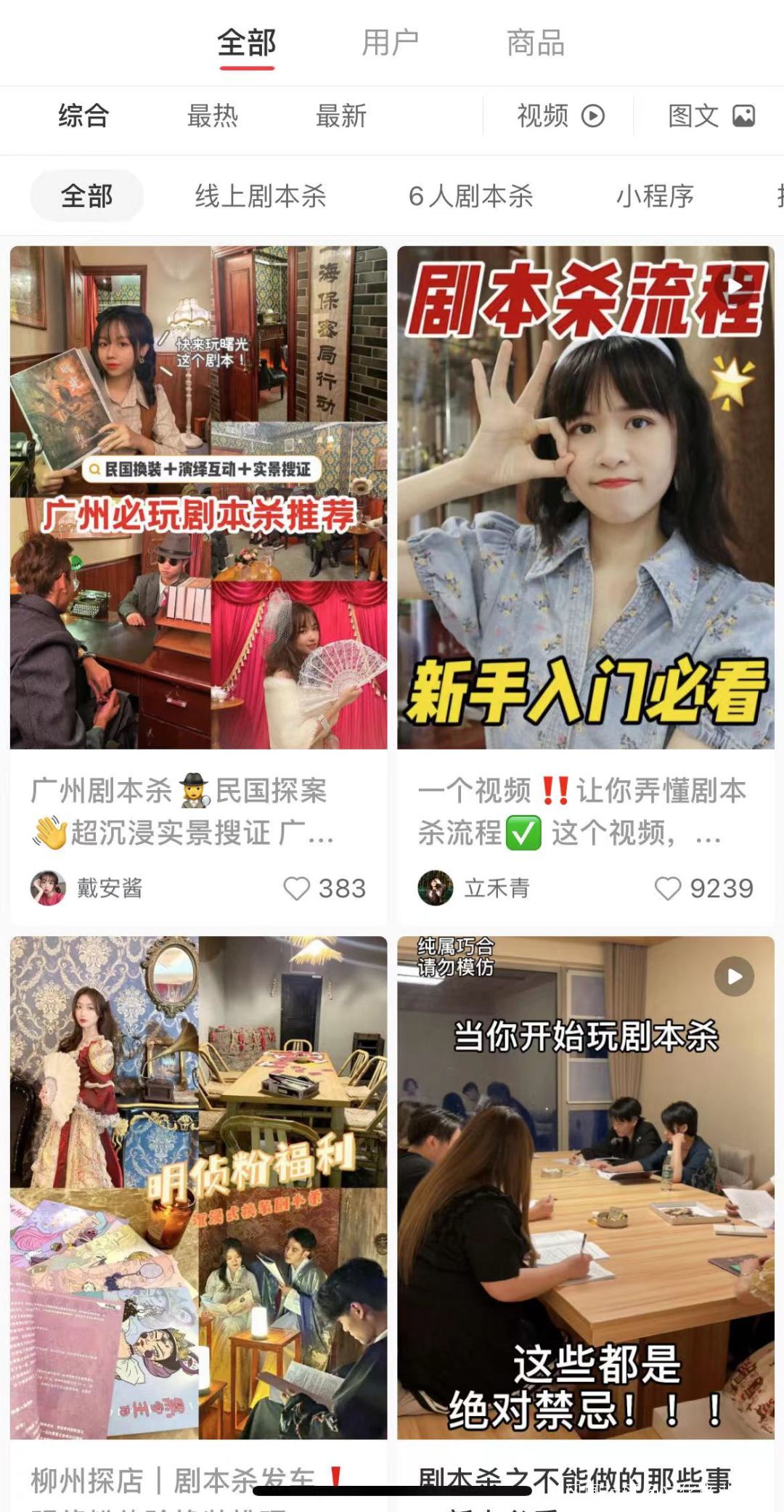Switch to the 用户 tab
784x1512 pixels.
pyautogui.click(x=391, y=43)
